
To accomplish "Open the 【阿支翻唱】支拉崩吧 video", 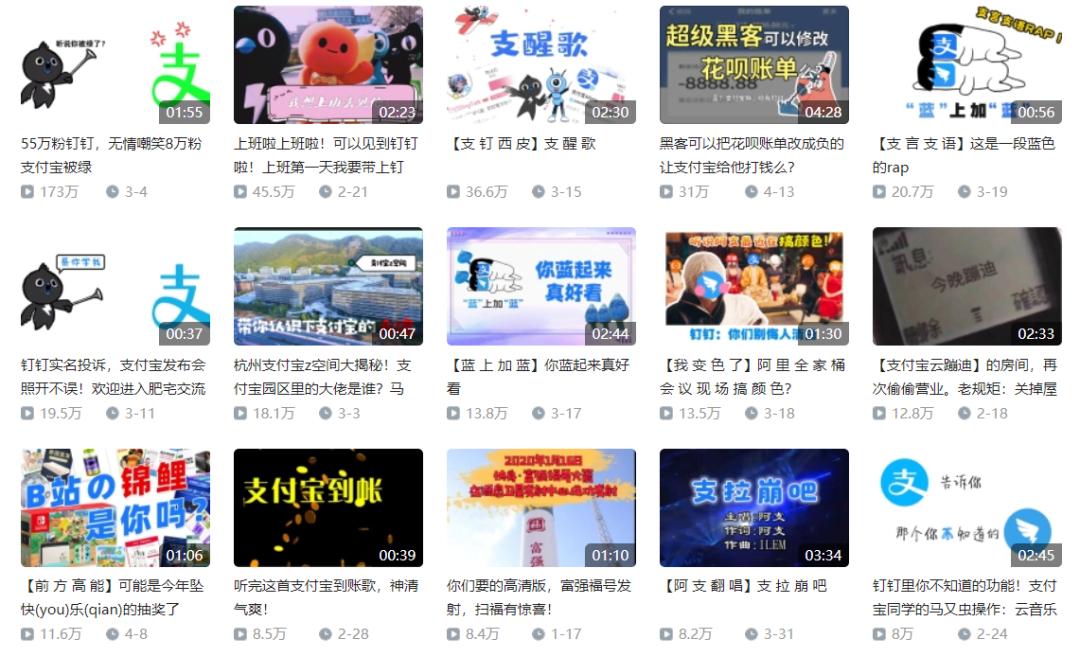I will [754, 508].
